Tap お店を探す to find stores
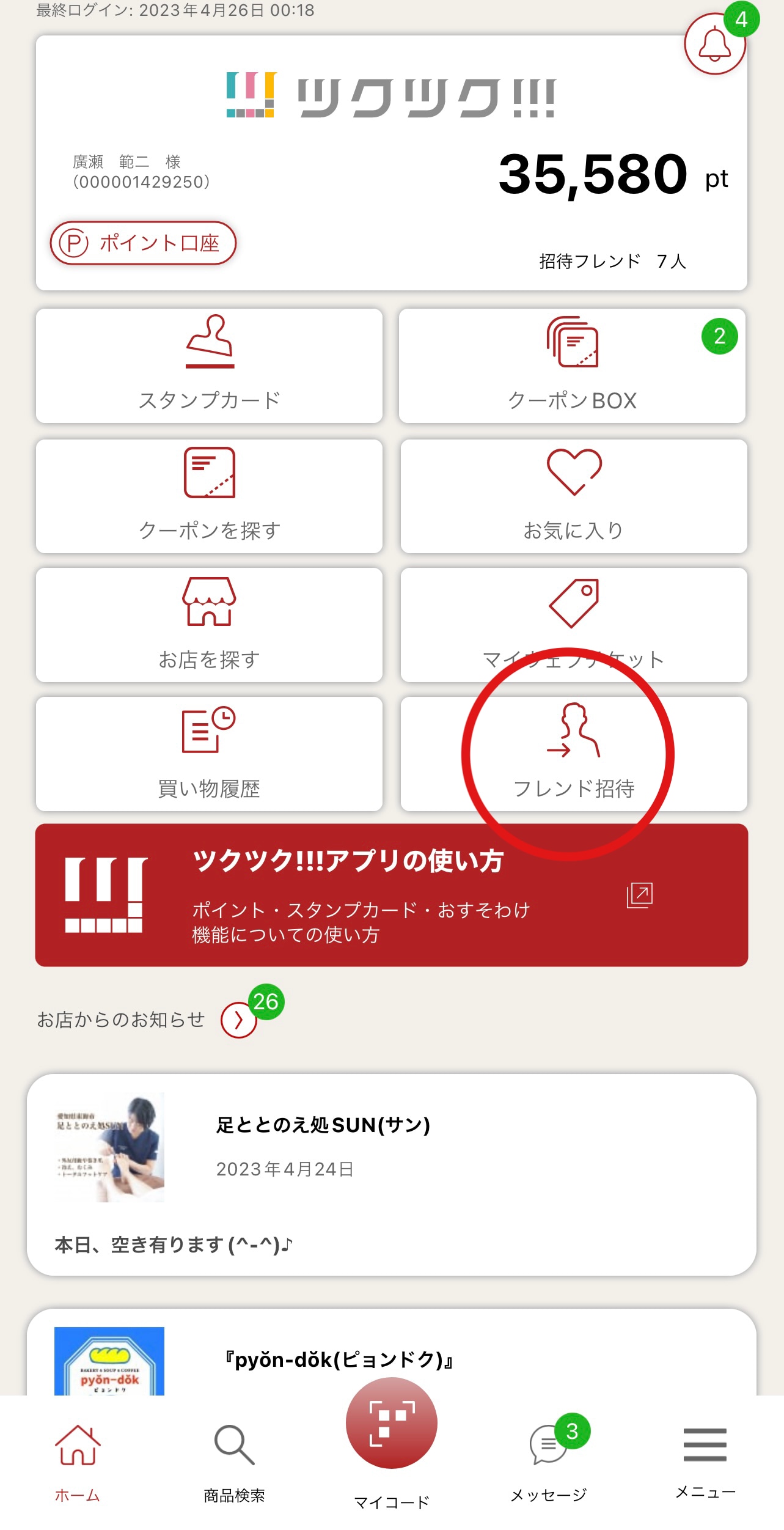 coord(209,625)
